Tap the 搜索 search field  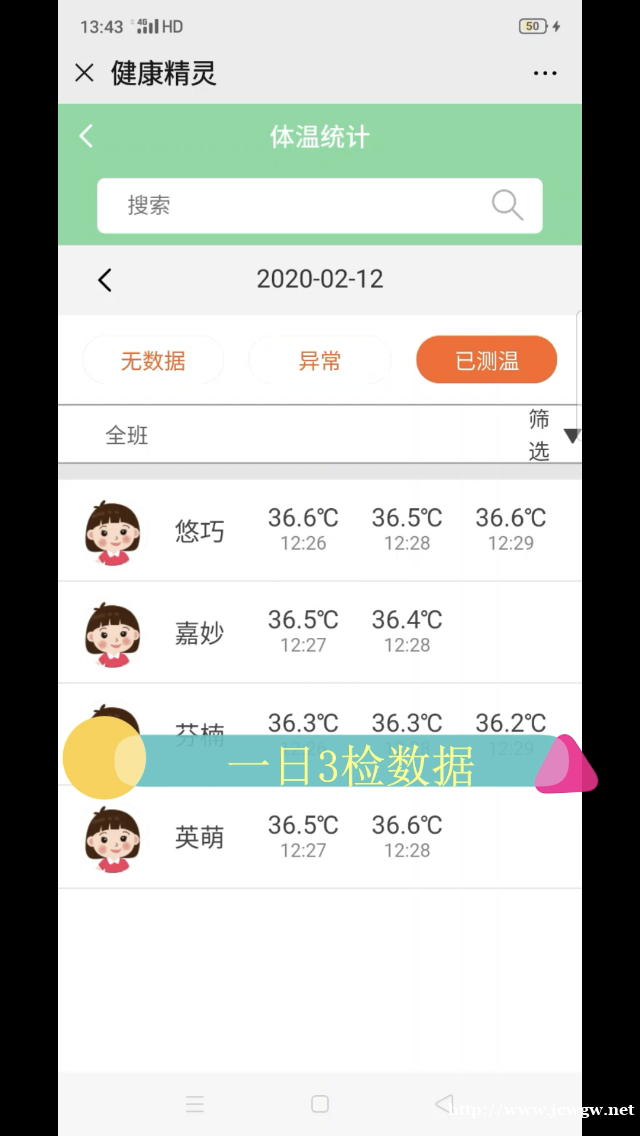(x=300, y=206)
